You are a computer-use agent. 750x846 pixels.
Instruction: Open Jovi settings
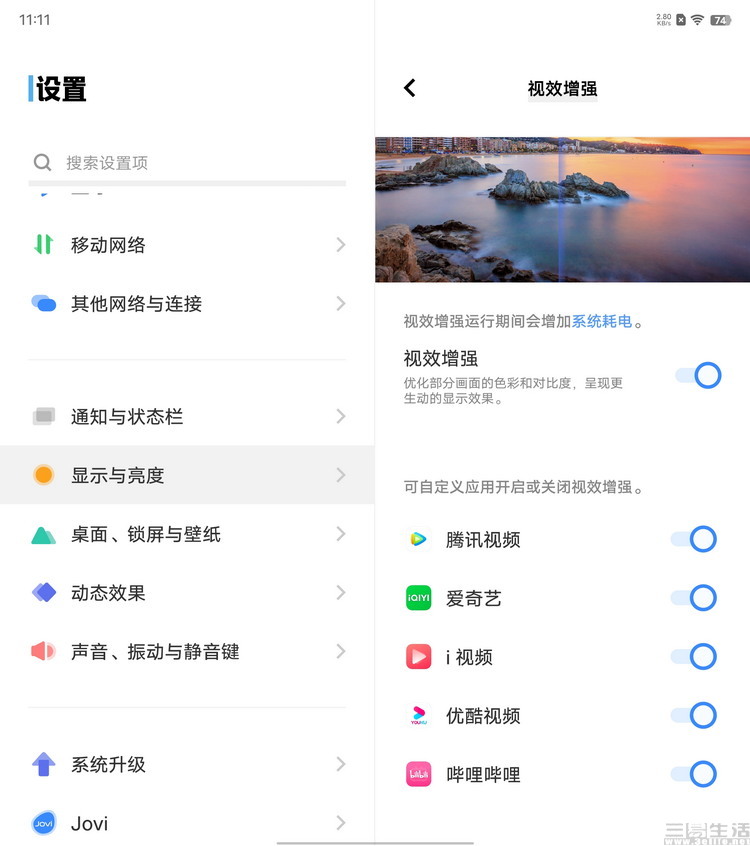[187, 823]
